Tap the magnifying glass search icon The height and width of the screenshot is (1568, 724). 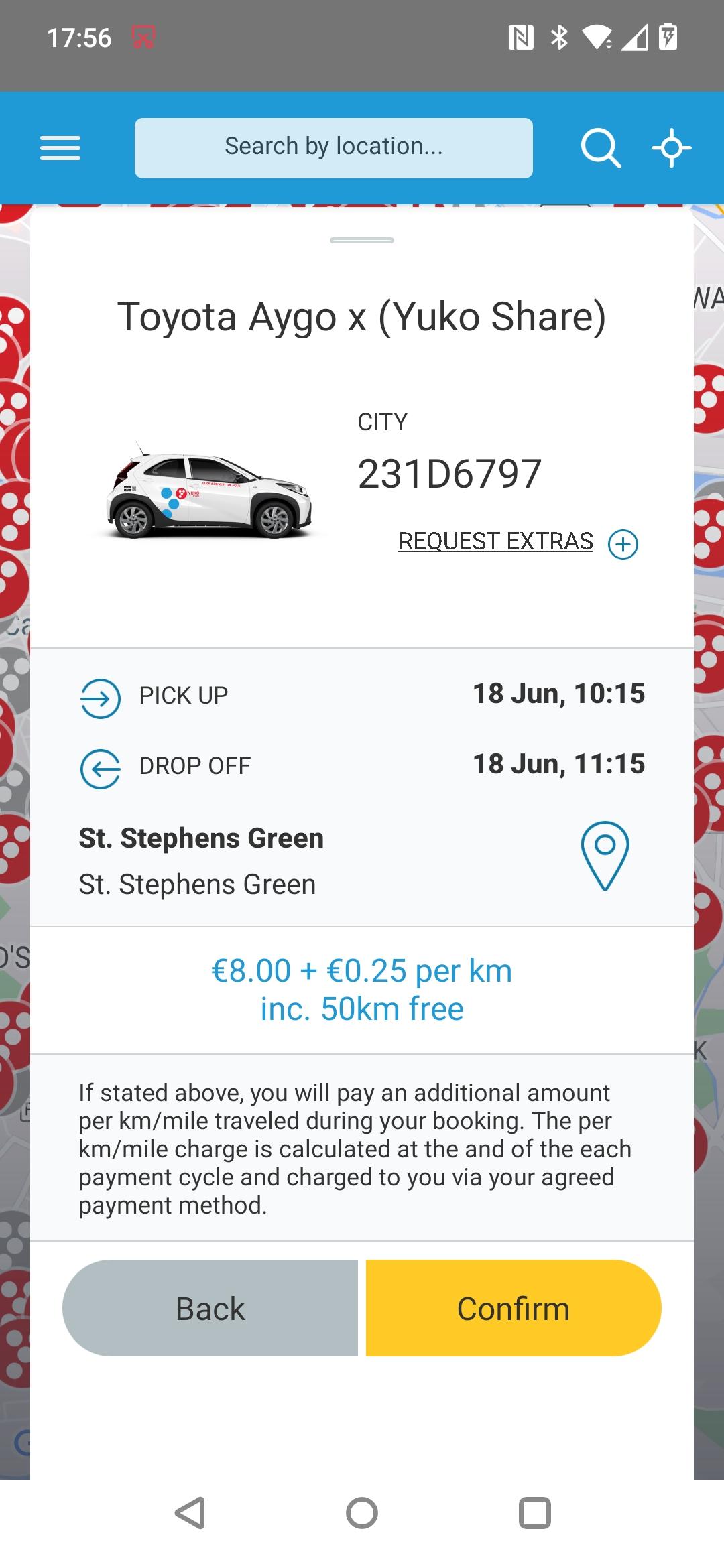601,148
